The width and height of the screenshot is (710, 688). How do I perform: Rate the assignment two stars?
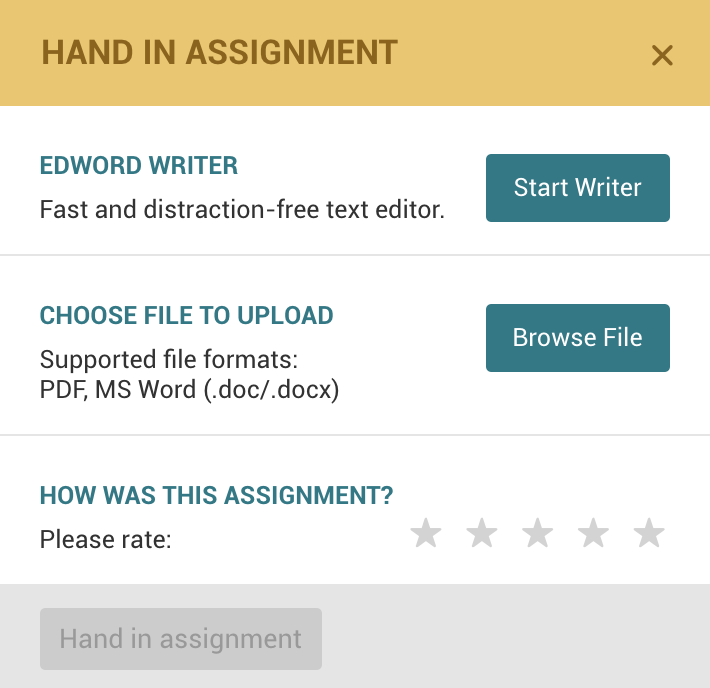click(x=482, y=533)
